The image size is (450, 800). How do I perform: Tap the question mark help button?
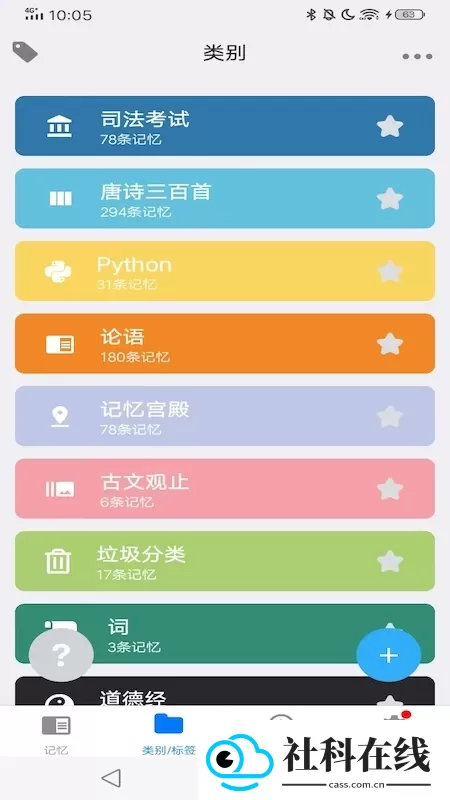click(61, 655)
